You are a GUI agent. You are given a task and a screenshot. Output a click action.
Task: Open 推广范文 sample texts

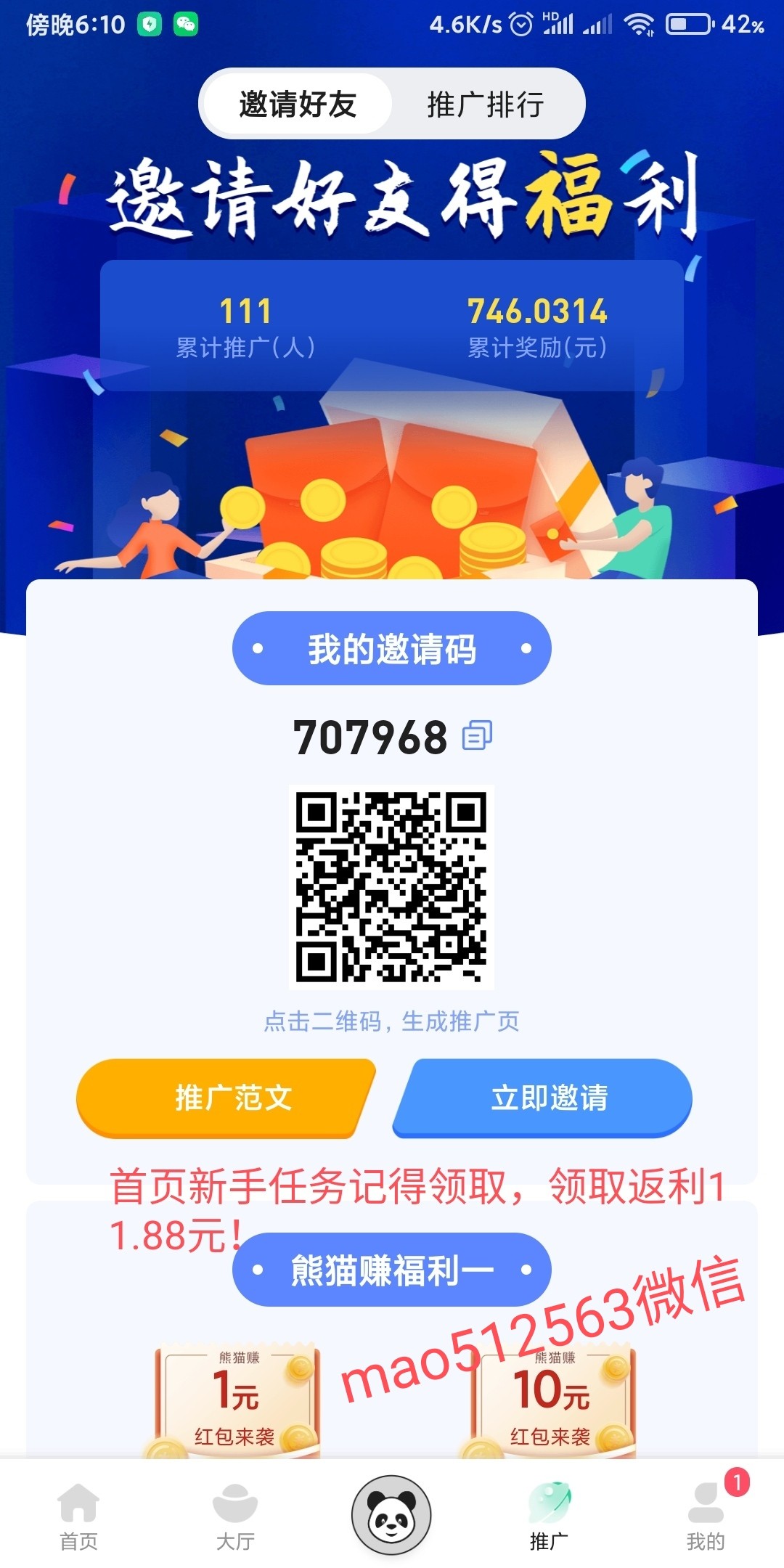pyautogui.click(x=226, y=1098)
